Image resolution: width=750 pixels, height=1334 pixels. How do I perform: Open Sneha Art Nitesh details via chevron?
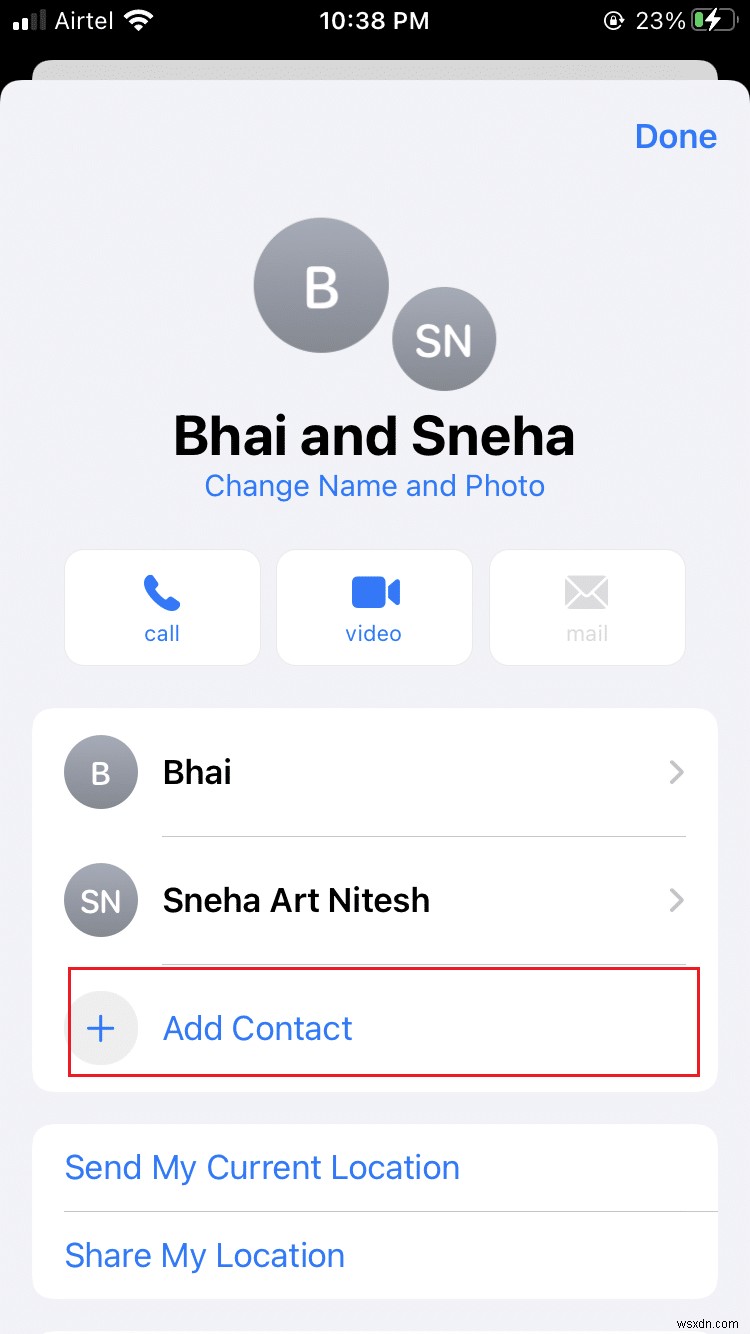point(677,900)
